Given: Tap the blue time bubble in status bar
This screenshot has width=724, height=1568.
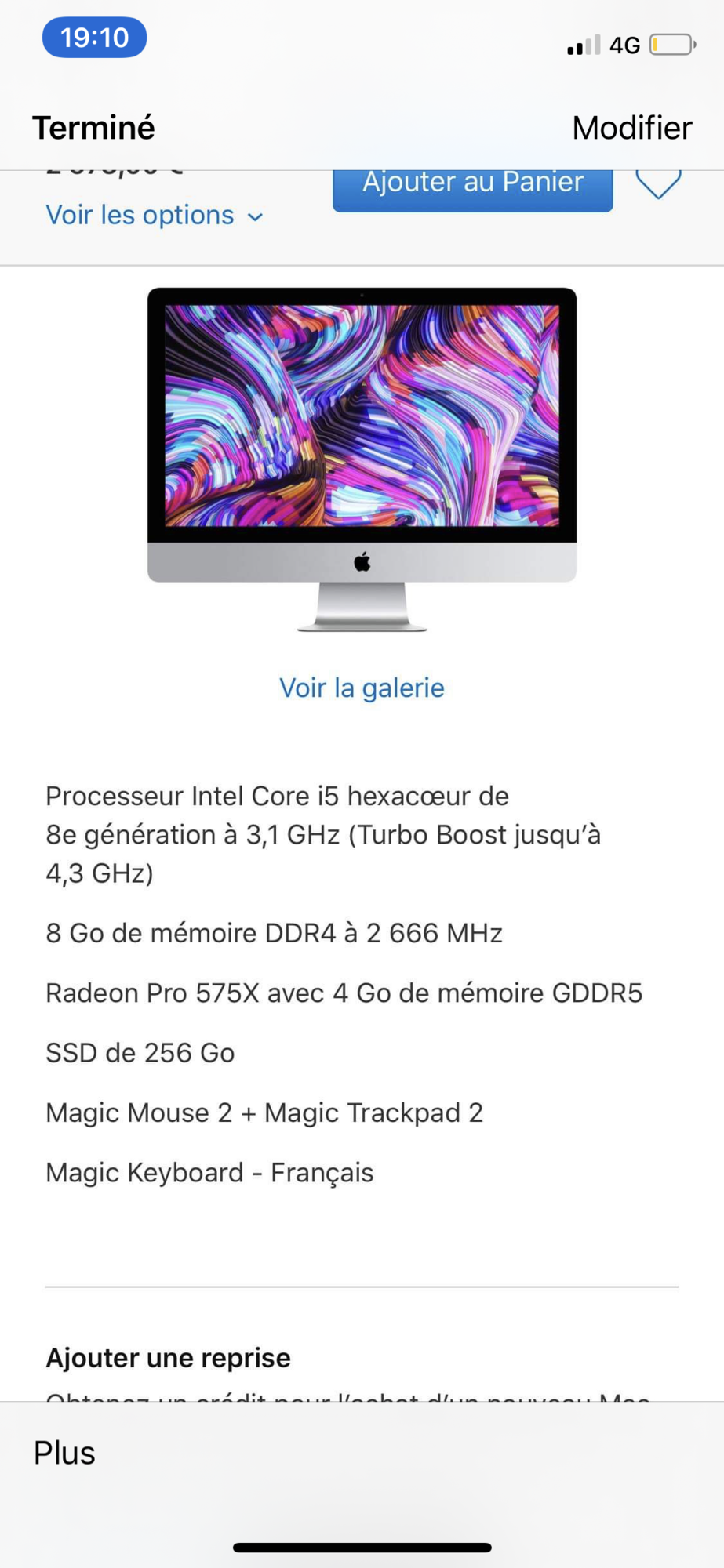Looking at the screenshot, I should [94, 37].
